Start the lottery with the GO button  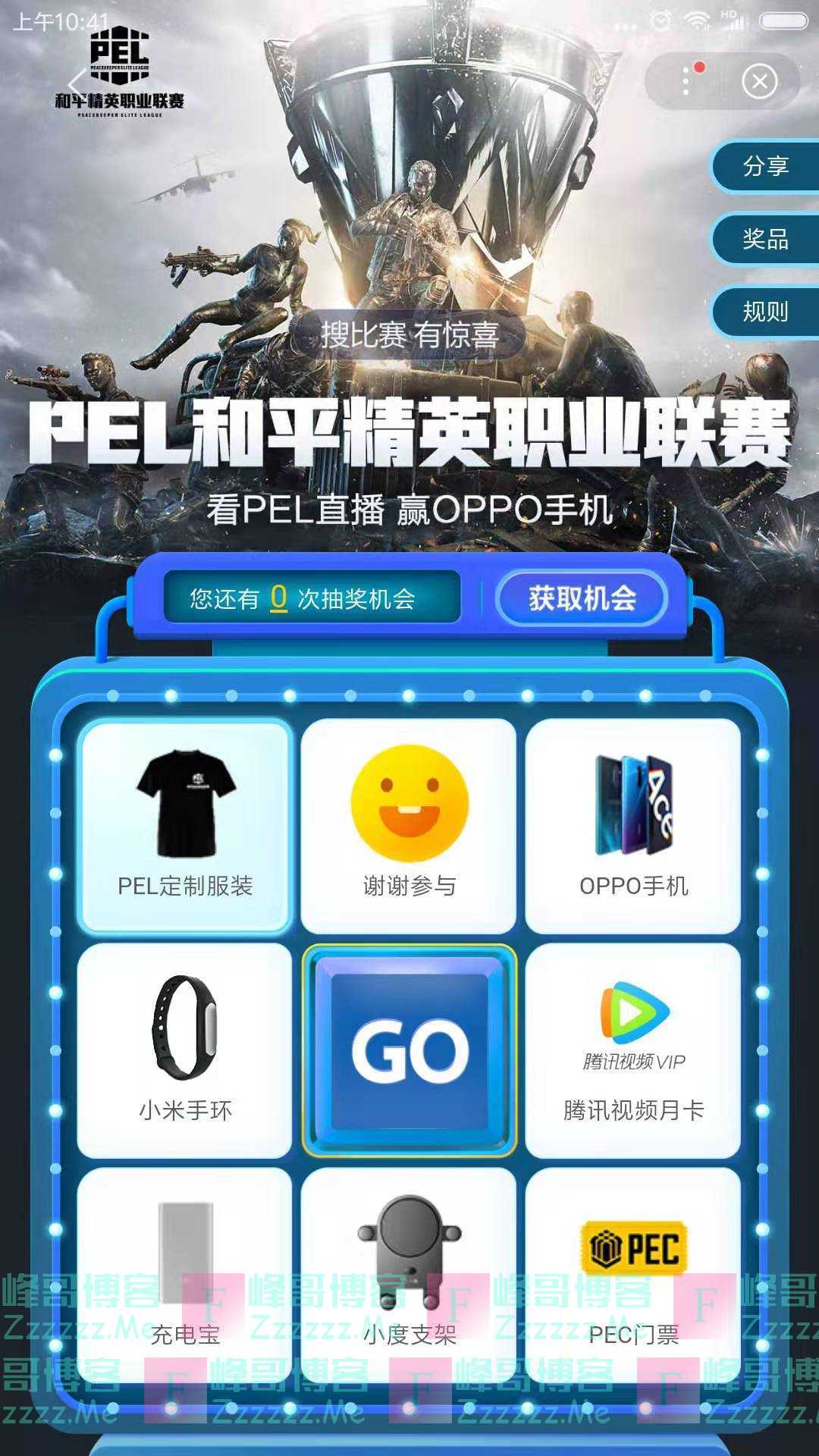(409, 1050)
